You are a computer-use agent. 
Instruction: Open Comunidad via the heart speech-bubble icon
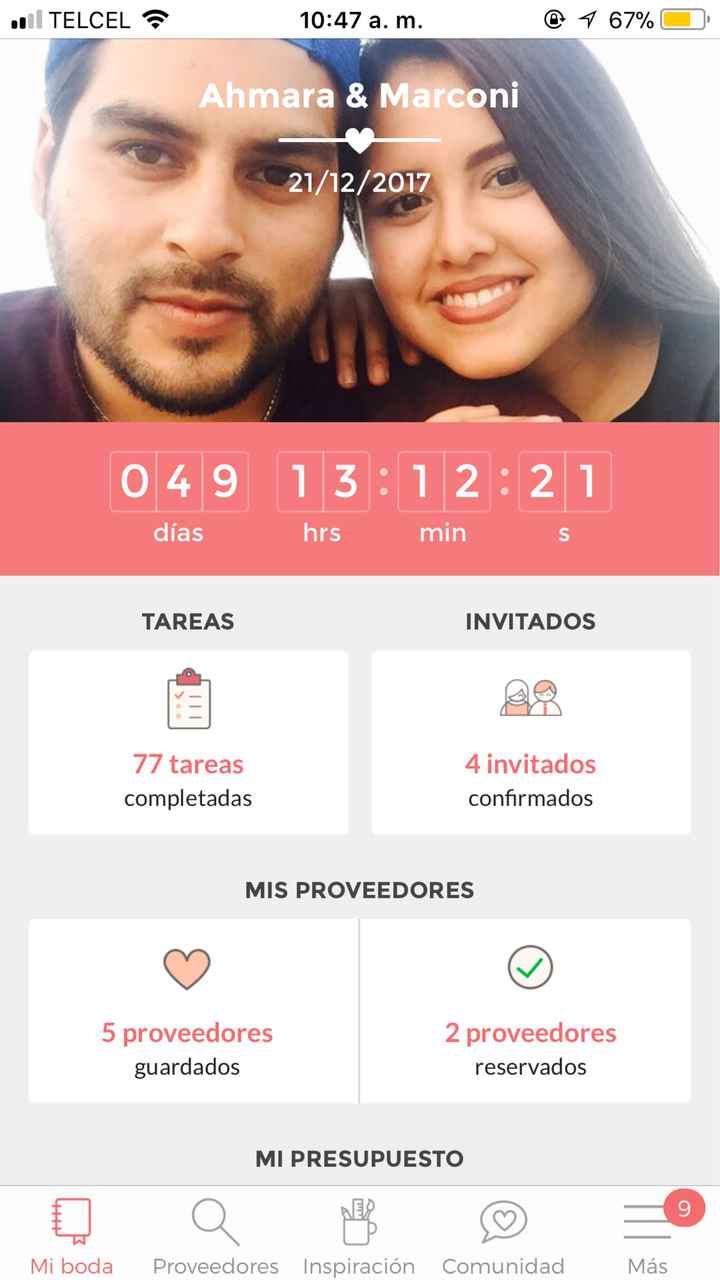point(502,1219)
